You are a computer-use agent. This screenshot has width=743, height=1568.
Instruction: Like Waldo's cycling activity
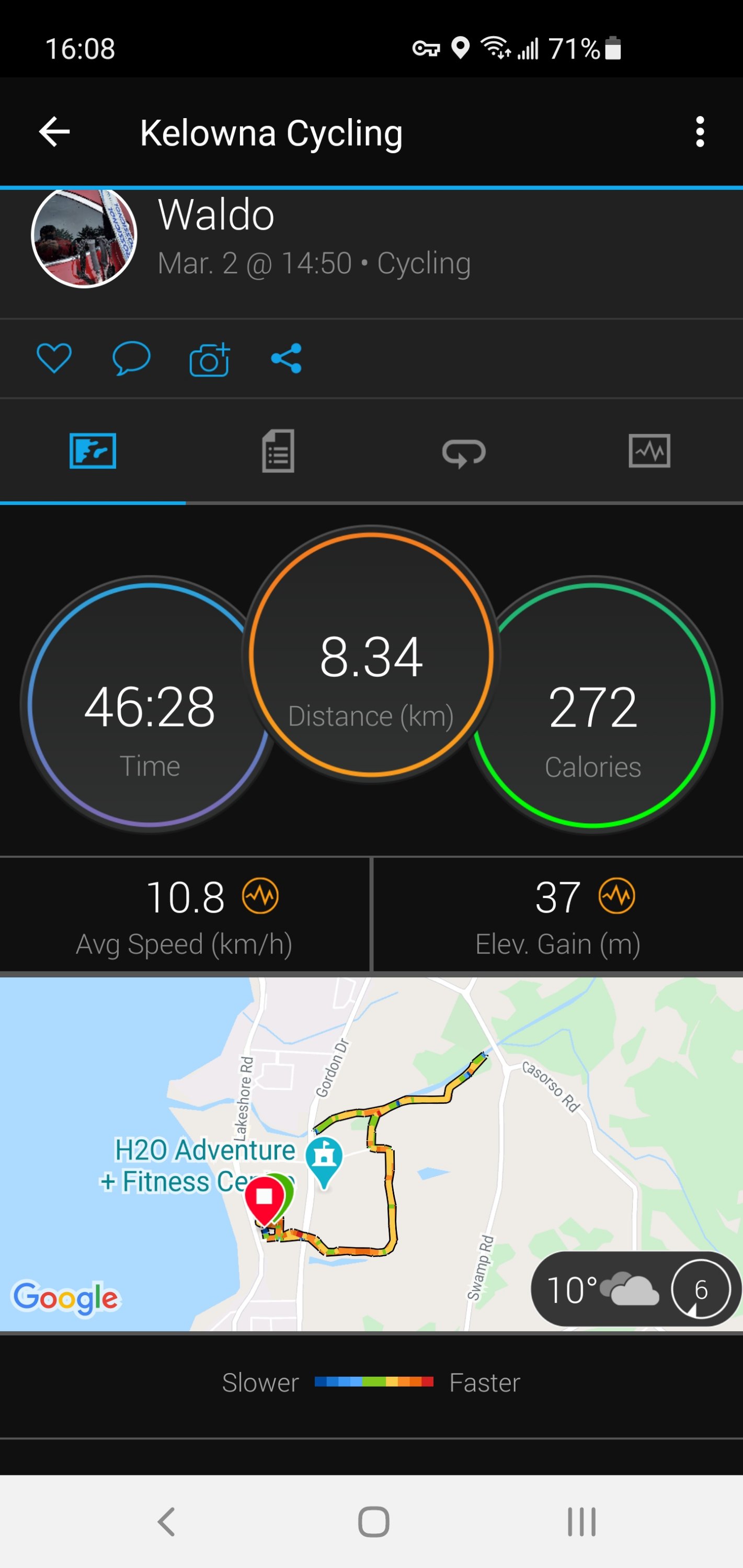tap(54, 358)
